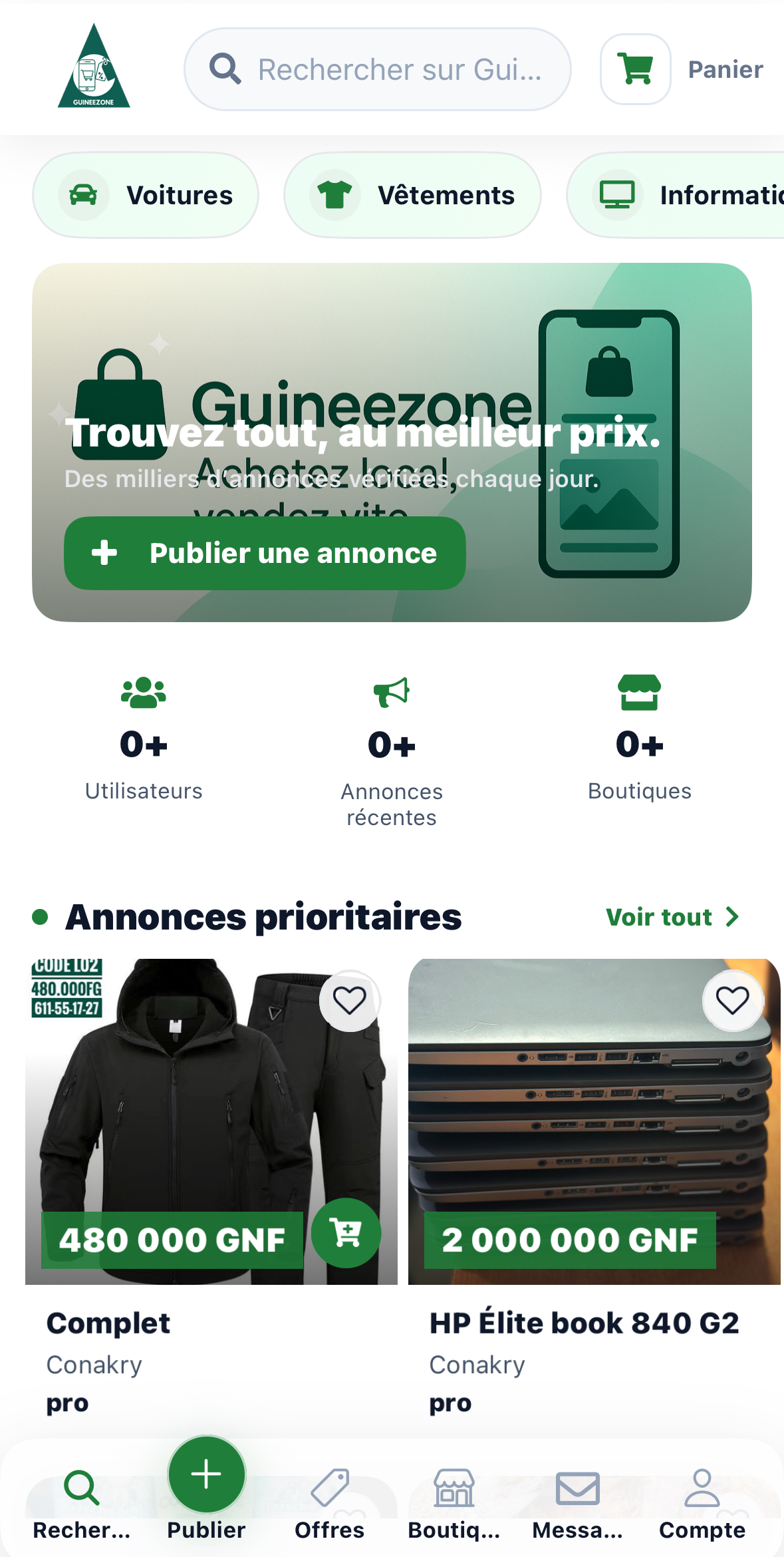Screen dimensions: 784x1557
Task: View all priority listings via Voir tout
Action: click(x=672, y=917)
